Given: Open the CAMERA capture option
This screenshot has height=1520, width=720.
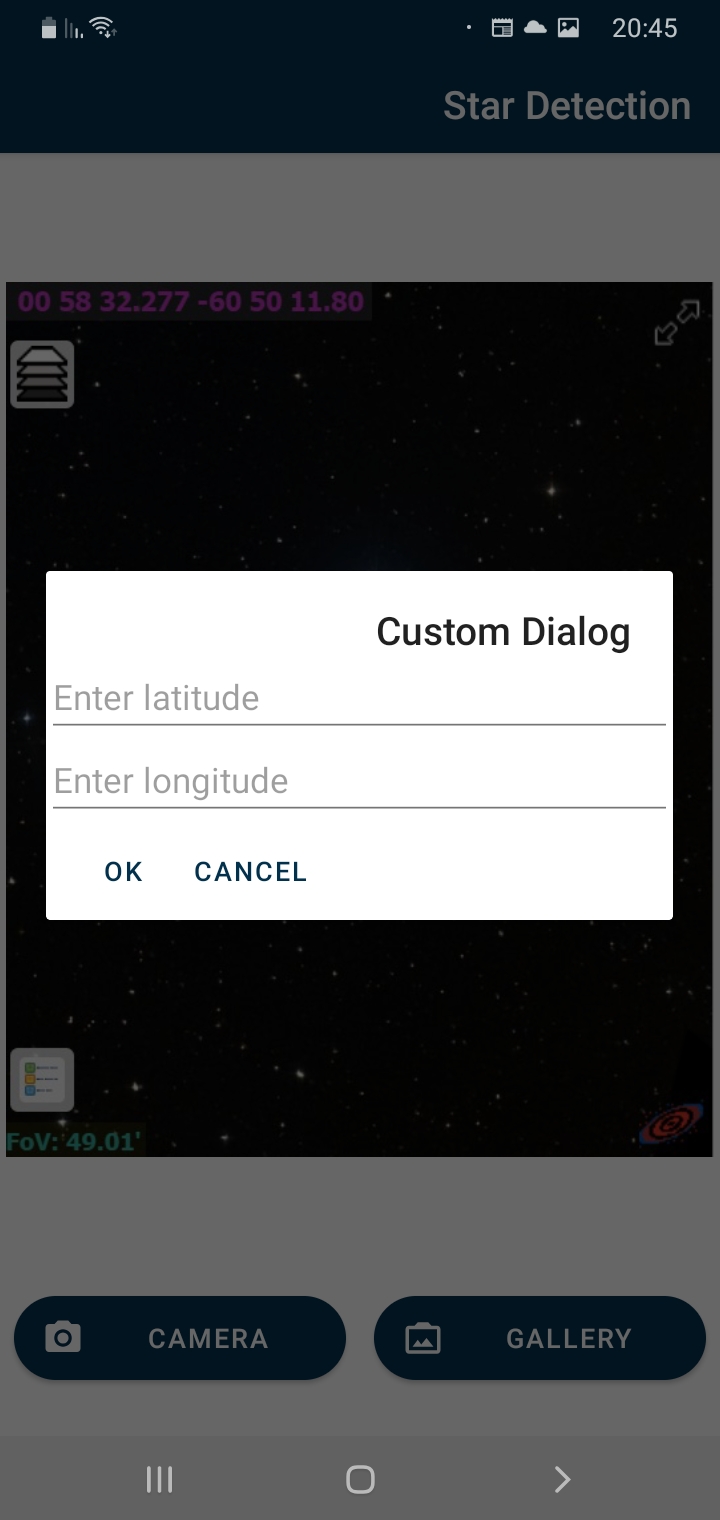Looking at the screenshot, I should 180,1338.
